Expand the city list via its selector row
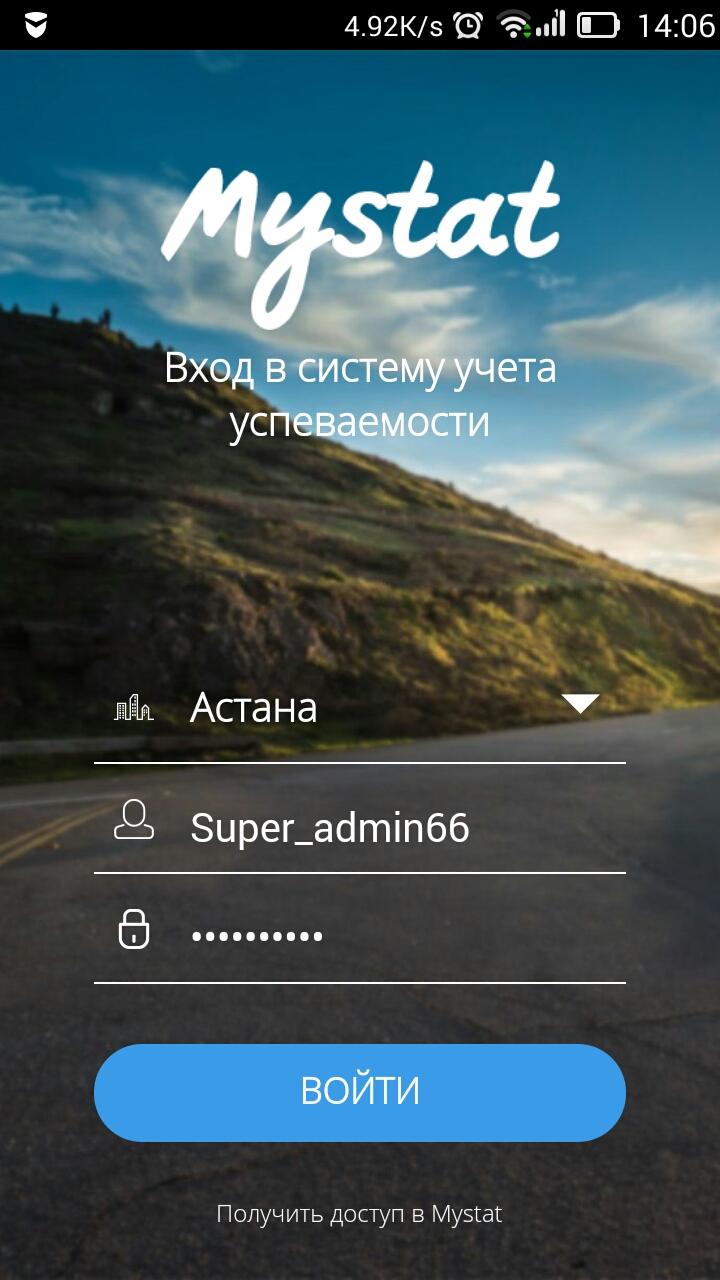The width and height of the screenshot is (720, 1280). [x=360, y=708]
